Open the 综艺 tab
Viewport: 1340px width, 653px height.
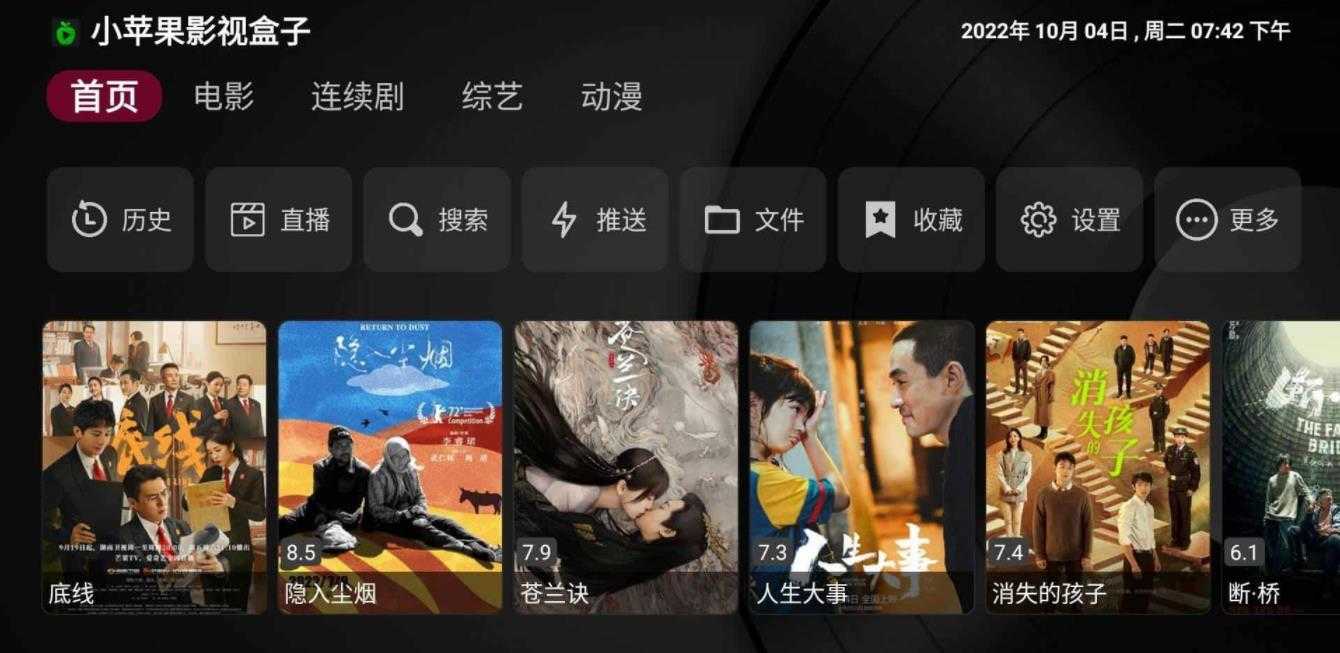(492, 97)
